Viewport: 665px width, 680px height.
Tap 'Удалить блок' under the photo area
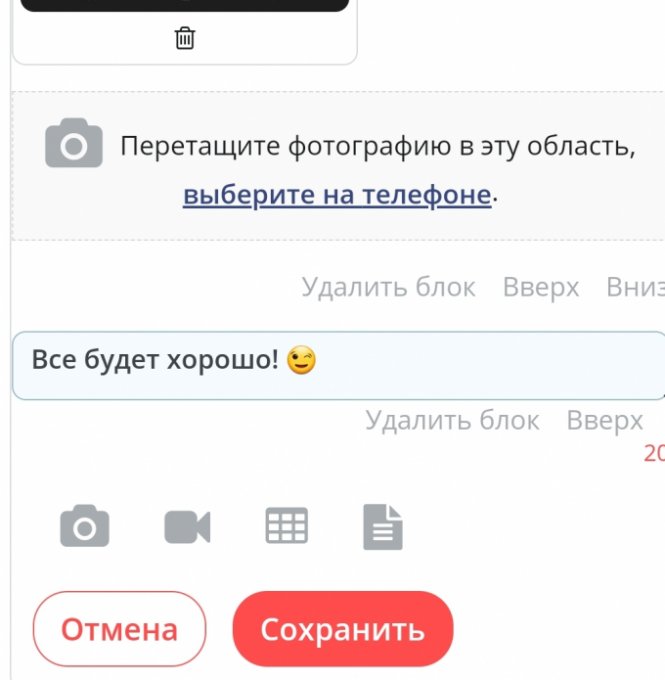[x=388, y=288]
